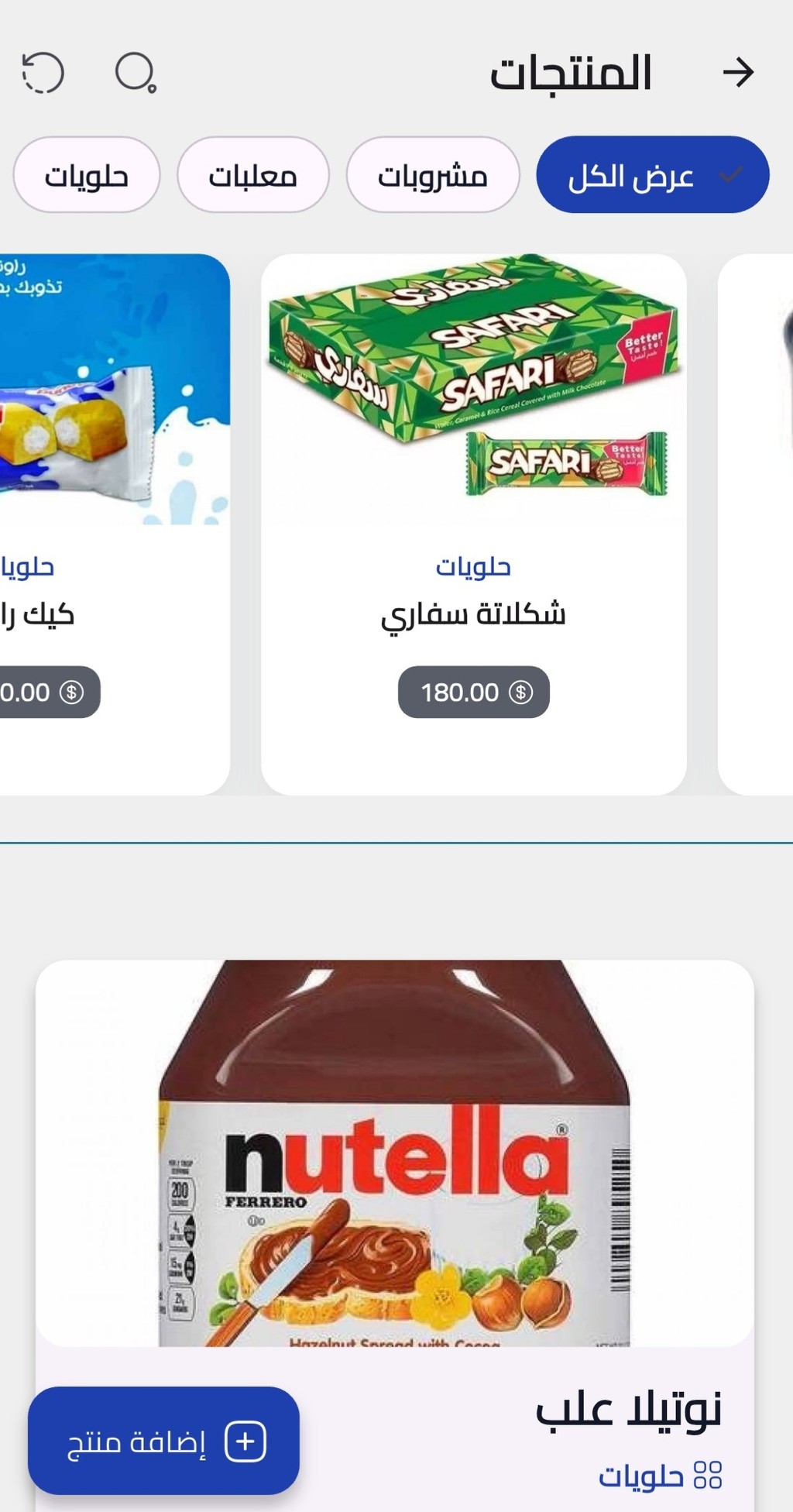Screen dimensions: 793x1512
Task: Open the products search icon
Action: click(x=136, y=74)
